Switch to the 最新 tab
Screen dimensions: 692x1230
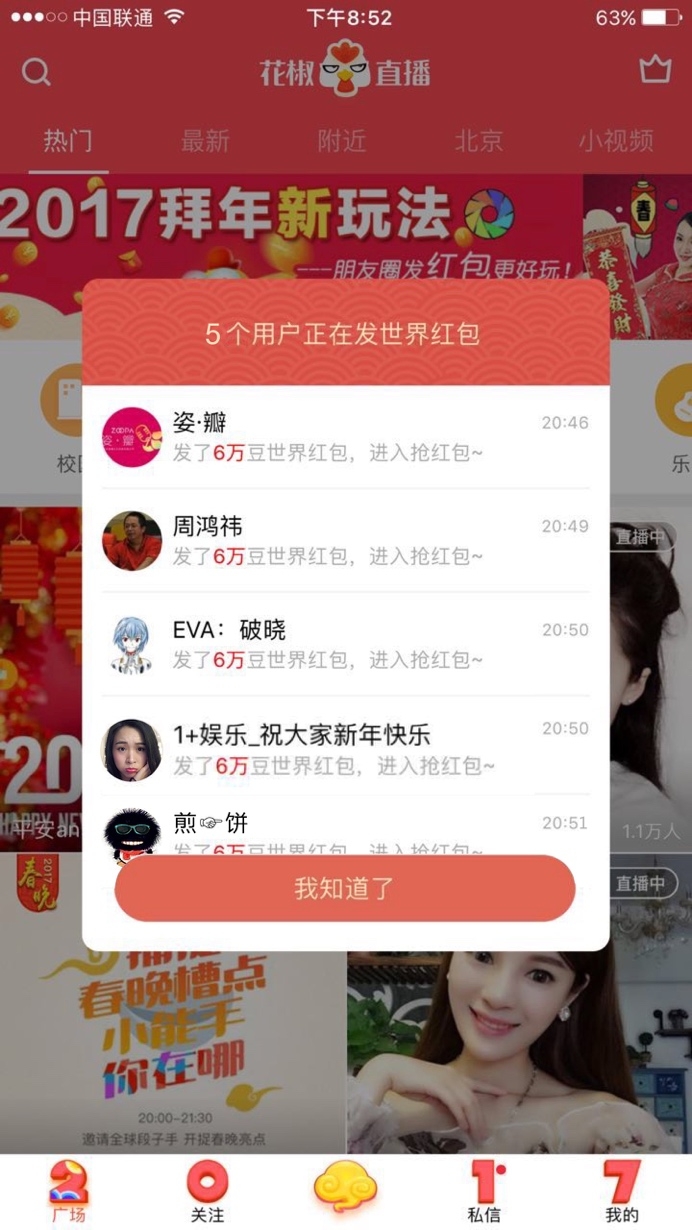click(205, 141)
